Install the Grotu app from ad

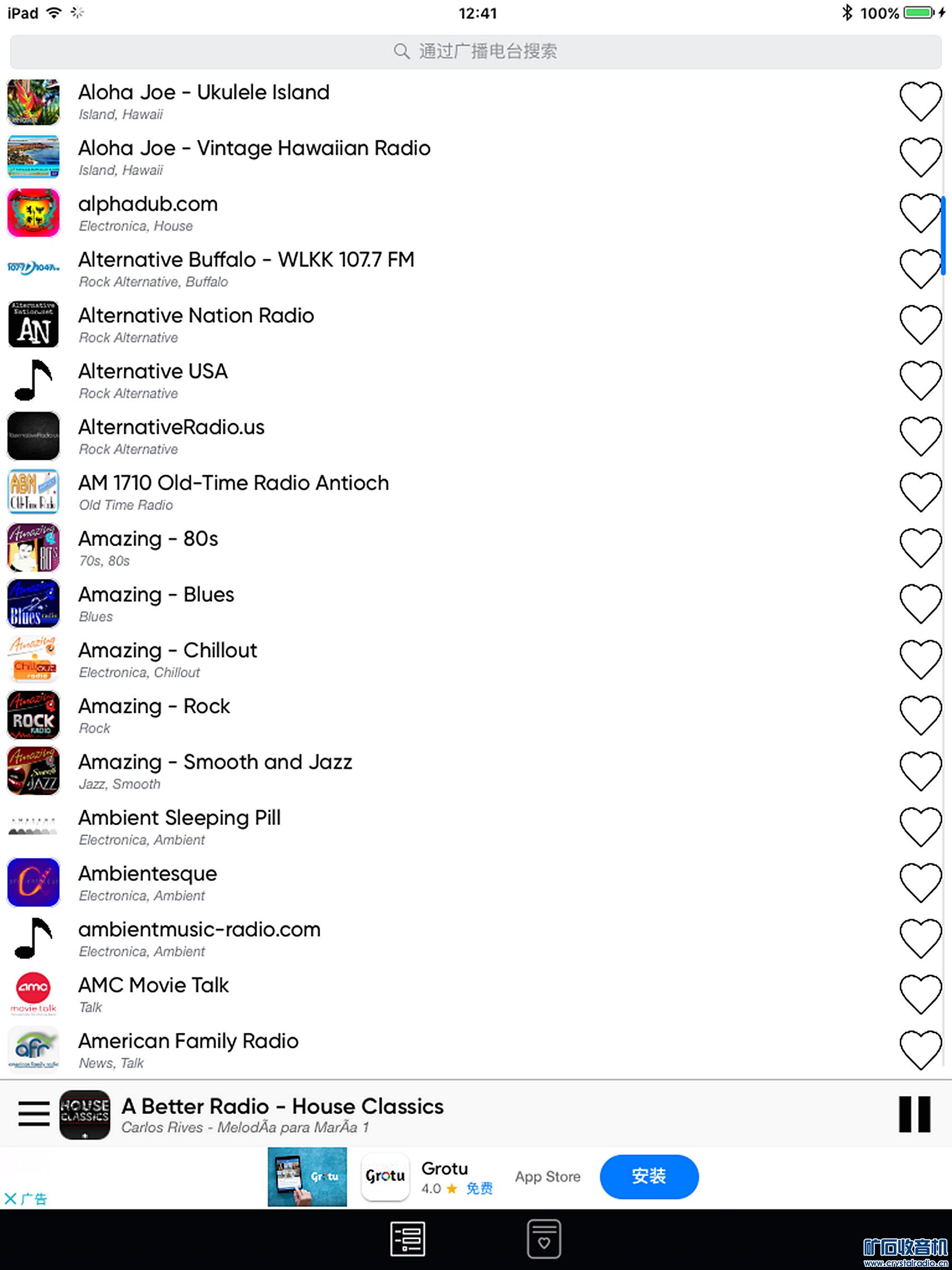click(648, 1176)
